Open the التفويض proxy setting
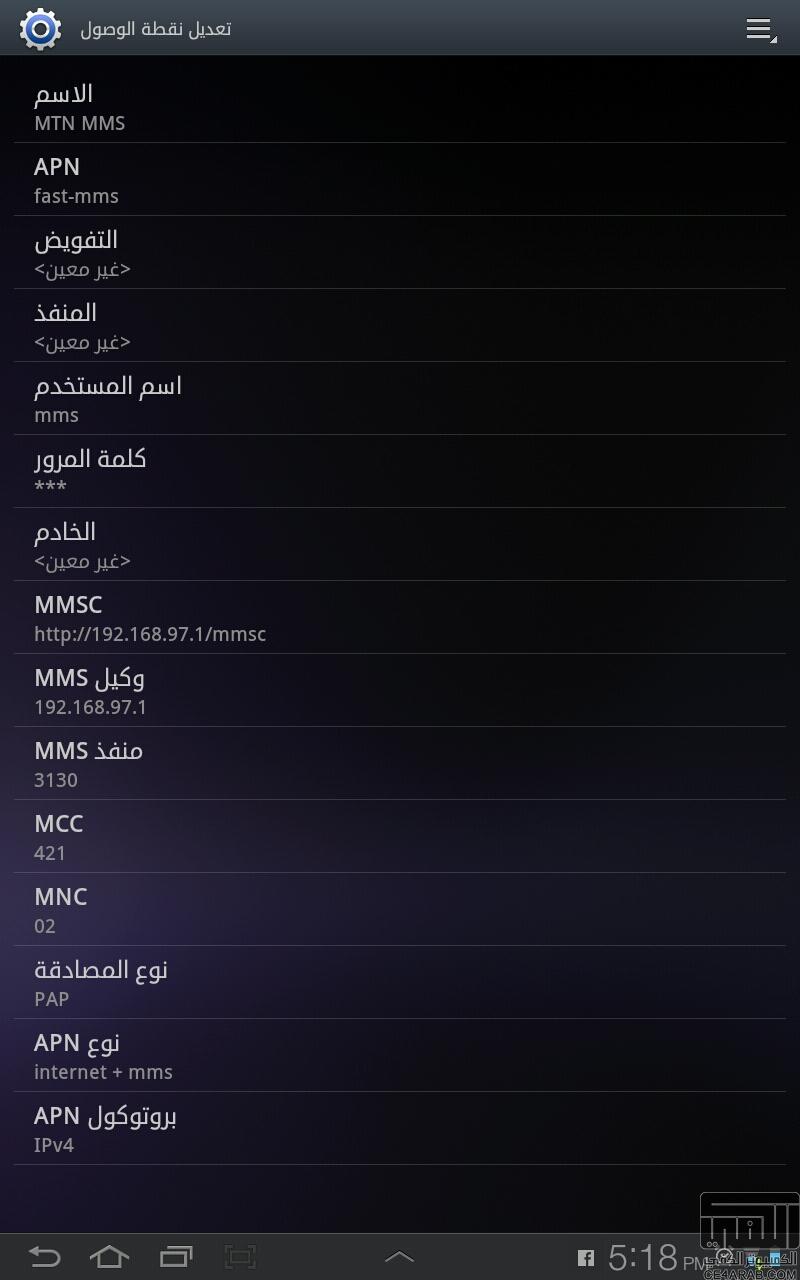The height and width of the screenshot is (1280, 800). [400, 252]
